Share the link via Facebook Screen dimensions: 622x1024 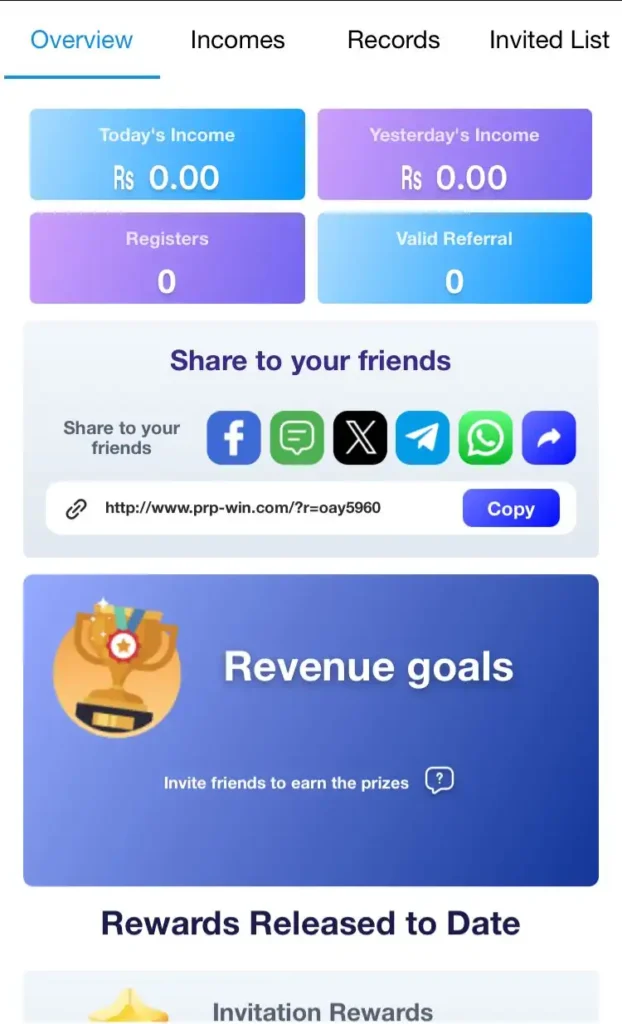pyautogui.click(x=233, y=438)
